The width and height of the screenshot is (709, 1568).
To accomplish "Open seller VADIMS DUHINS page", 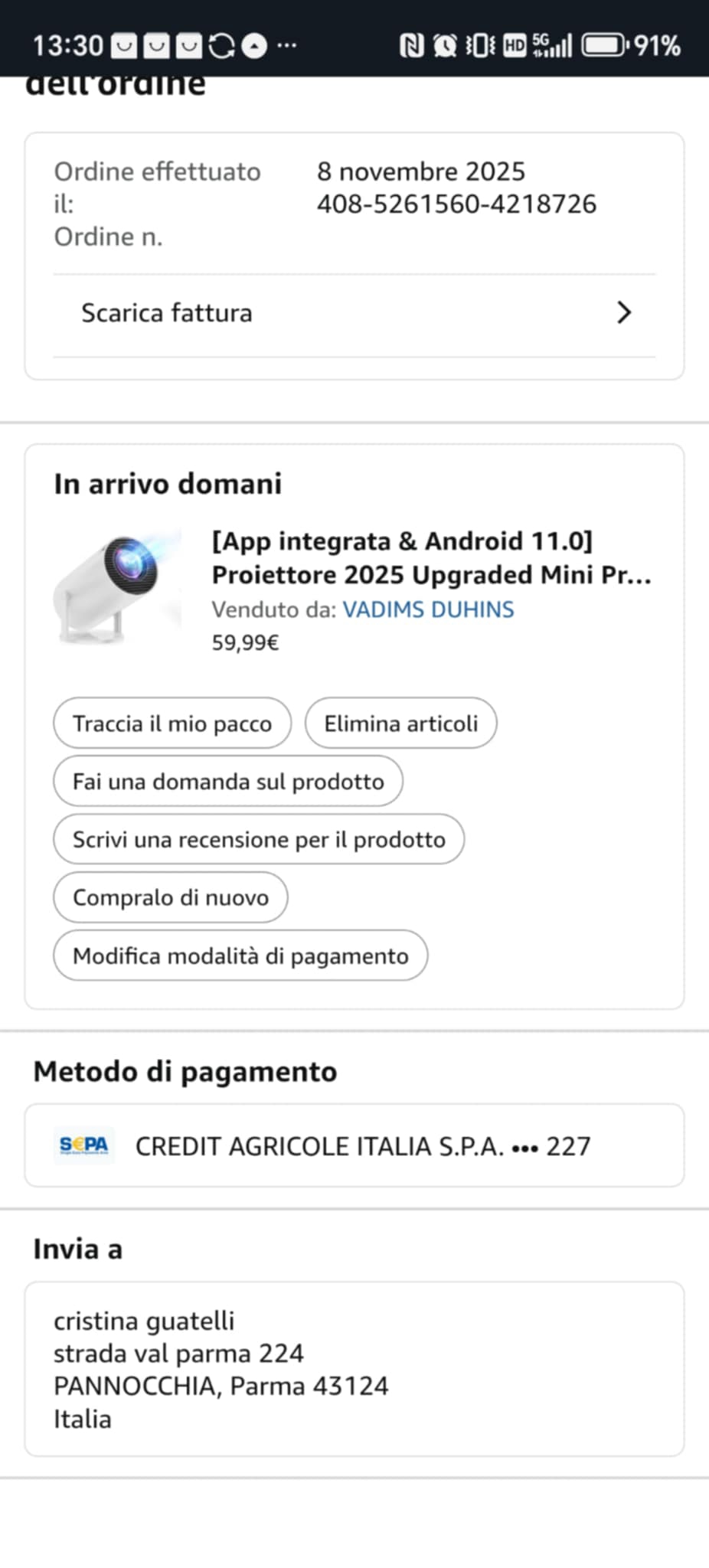I will click(428, 610).
